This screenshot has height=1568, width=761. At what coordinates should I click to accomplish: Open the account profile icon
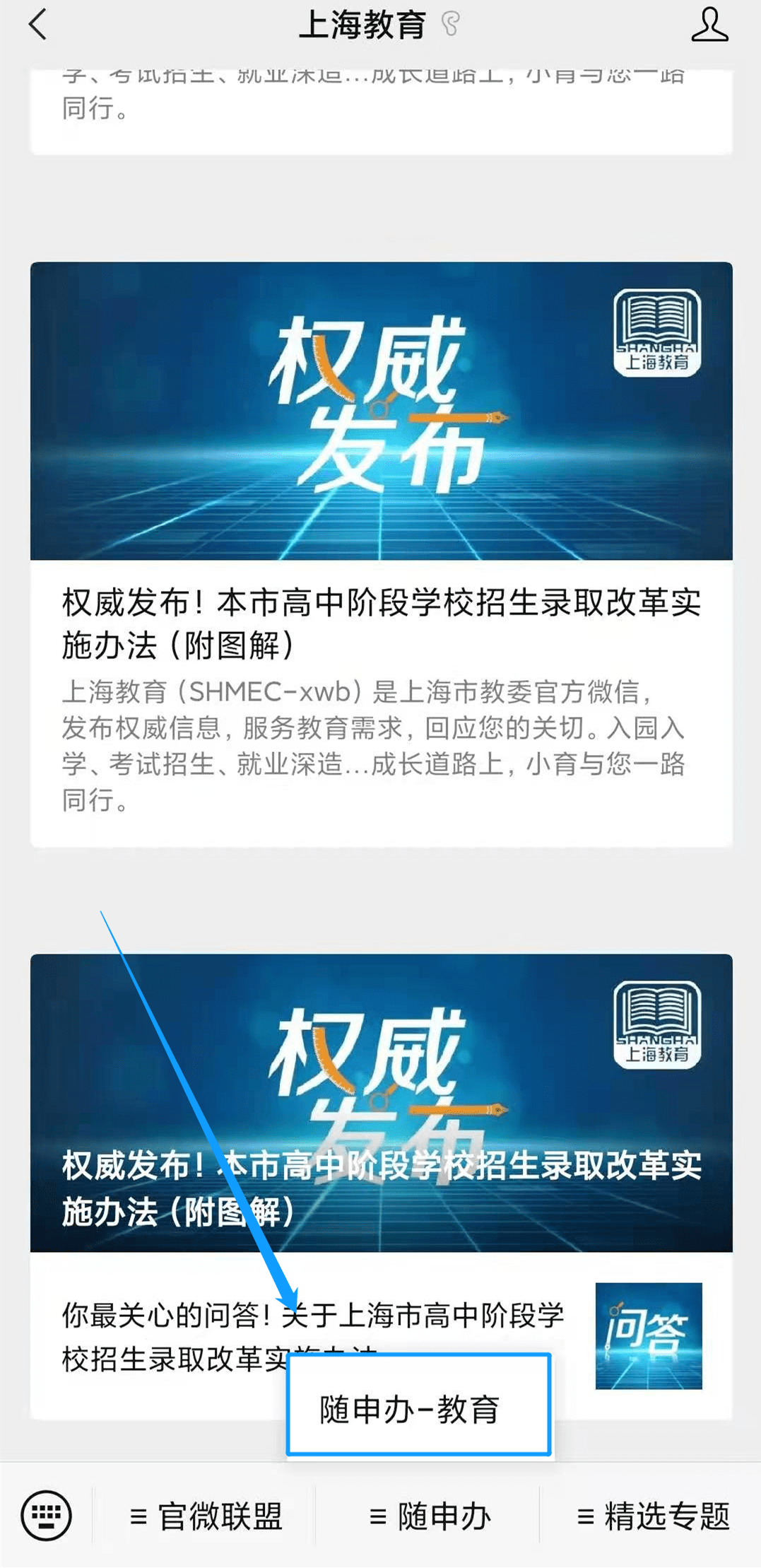coord(709,25)
